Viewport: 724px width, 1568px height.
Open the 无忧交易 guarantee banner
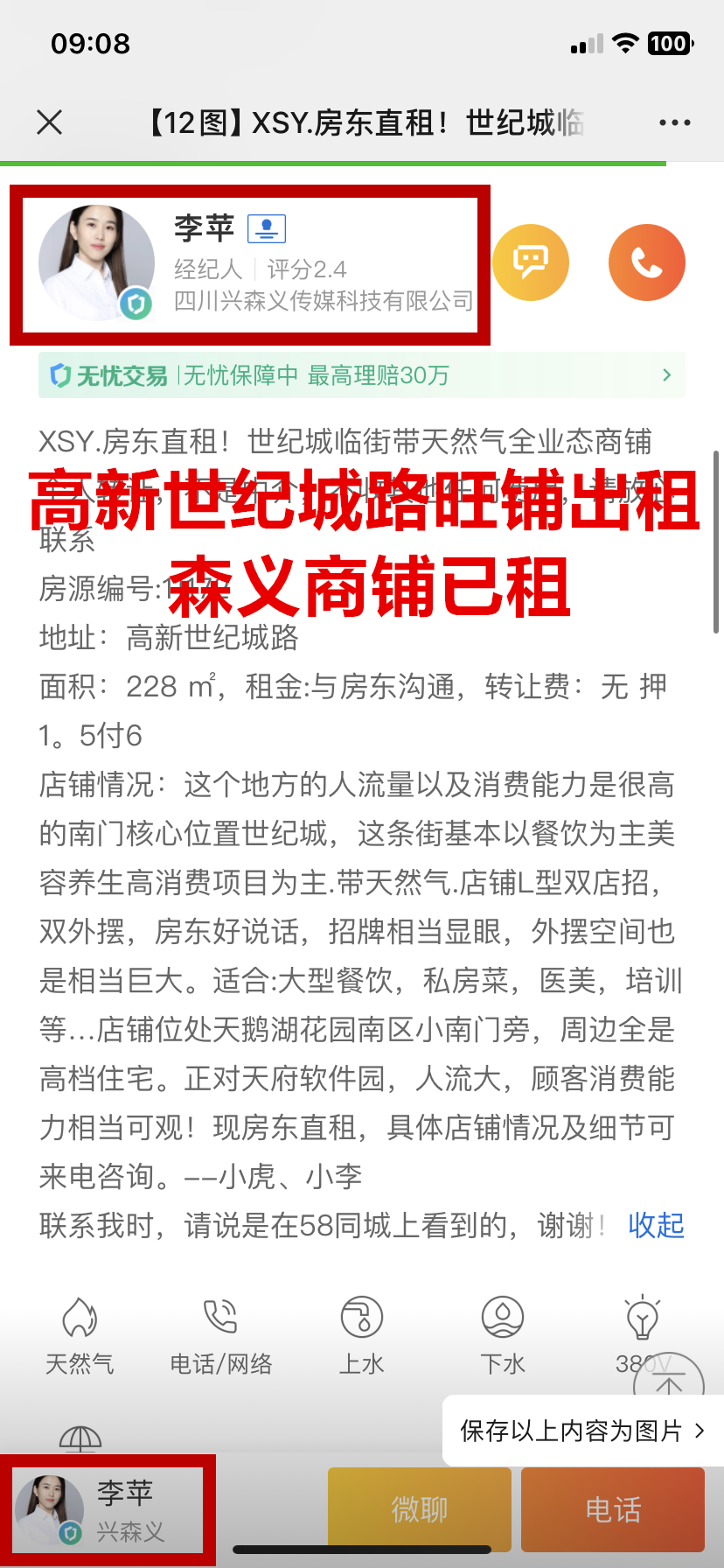click(361, 375)
